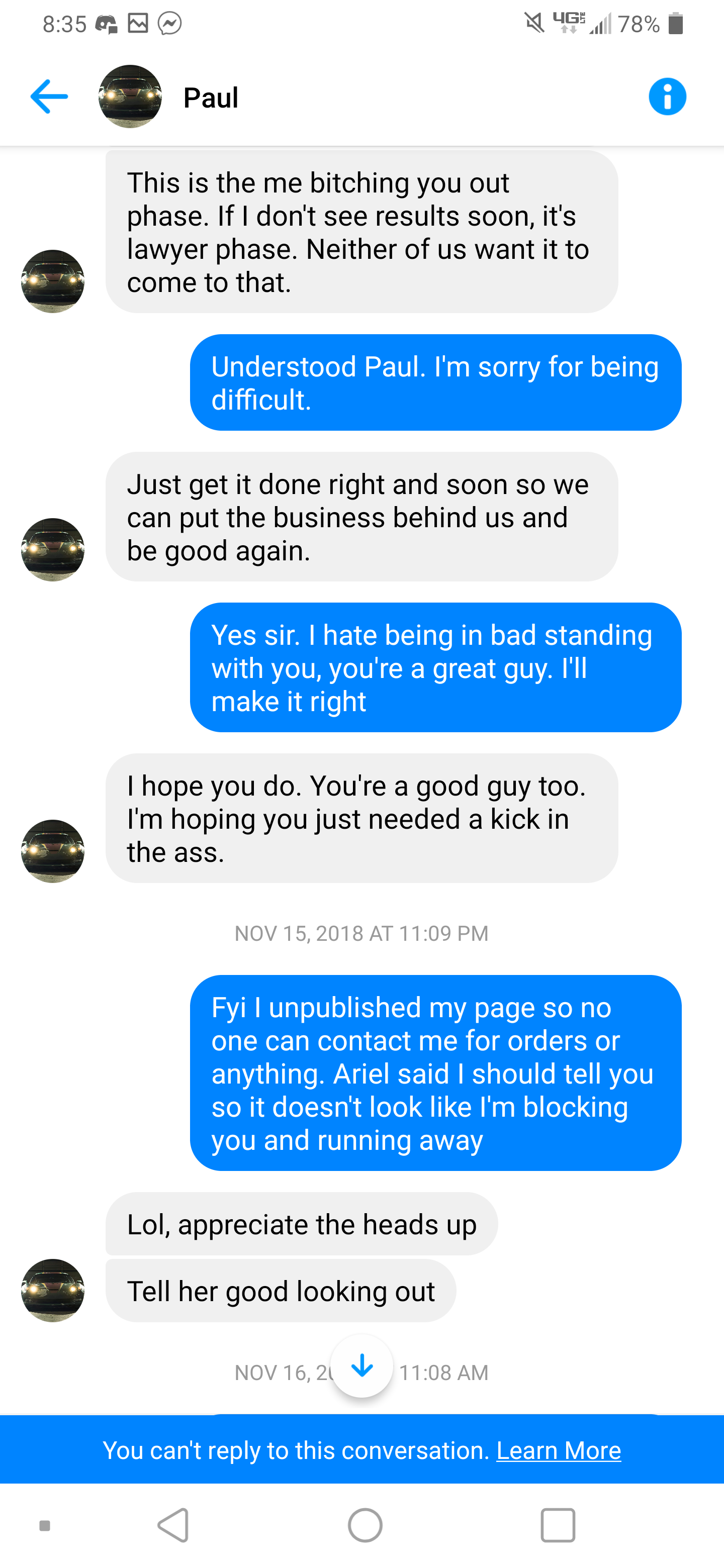Jump to the latest messages arrow
The width and height of the screenshot is (724, 1568).
(x=361, y=1365)
